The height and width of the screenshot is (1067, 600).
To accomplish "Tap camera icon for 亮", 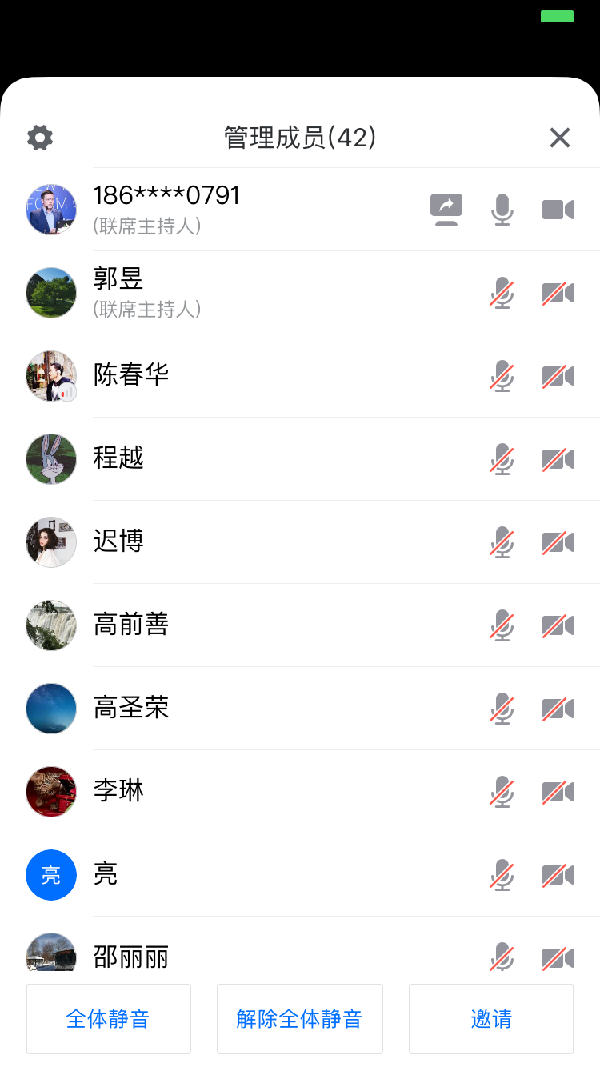I will [x=558, y=875].
